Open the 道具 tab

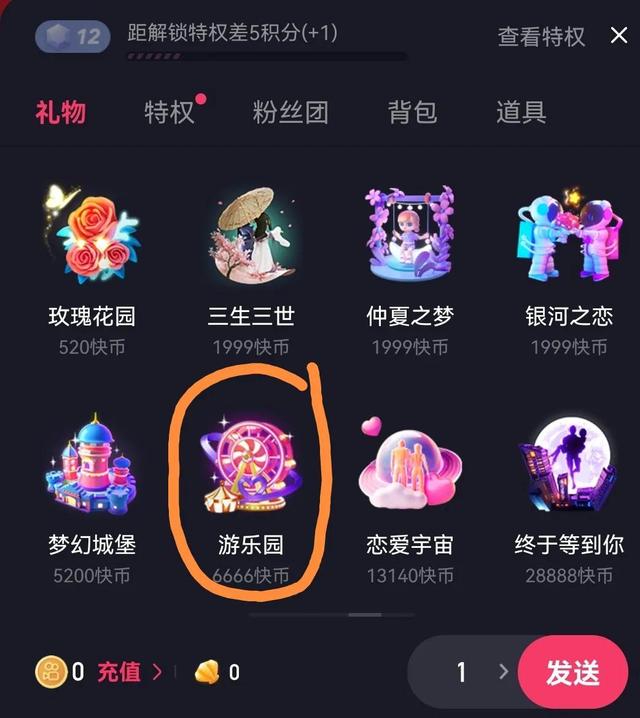[x=521, y=112]
